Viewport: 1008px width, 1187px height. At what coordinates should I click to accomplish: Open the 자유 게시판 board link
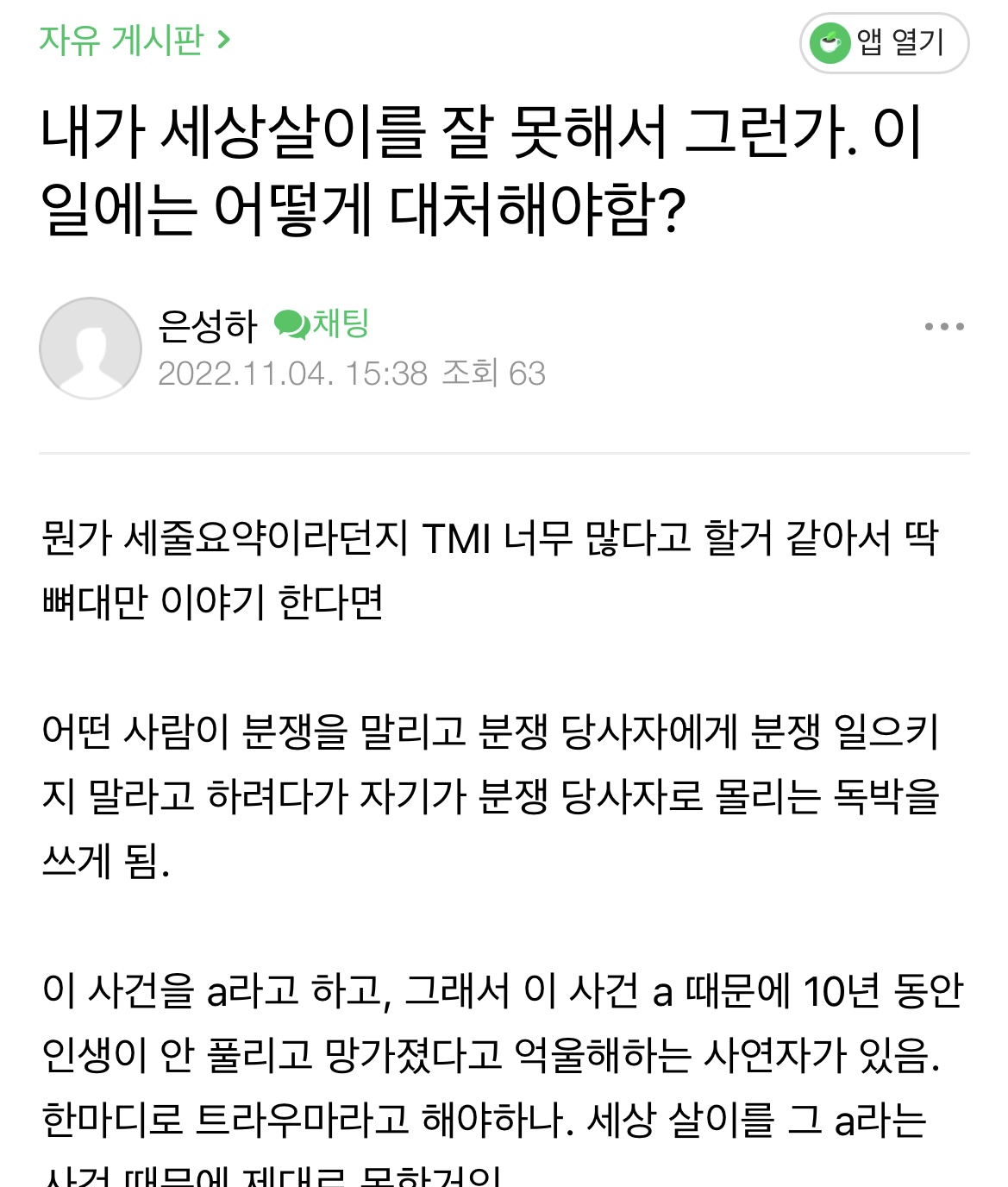point(134,40)
